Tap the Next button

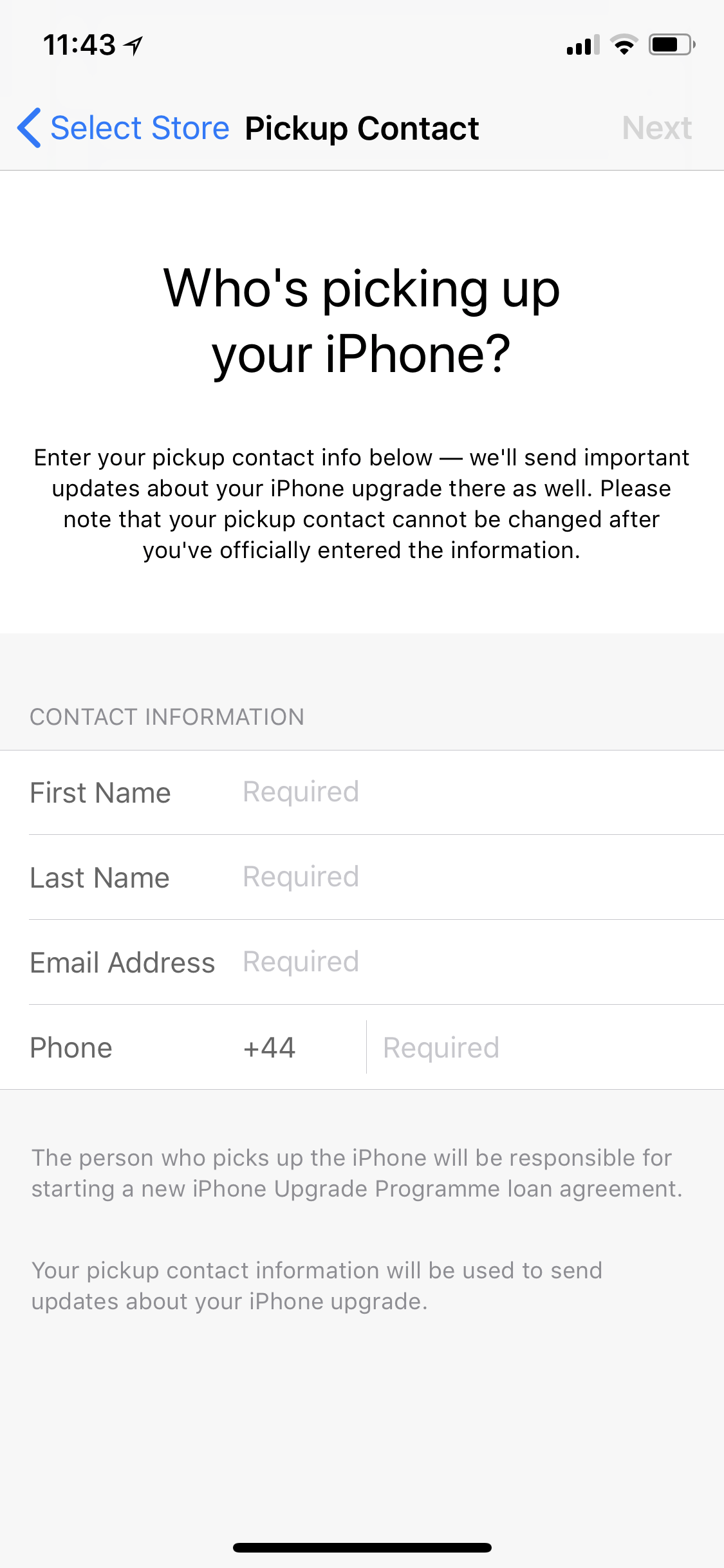coord(657,128)
